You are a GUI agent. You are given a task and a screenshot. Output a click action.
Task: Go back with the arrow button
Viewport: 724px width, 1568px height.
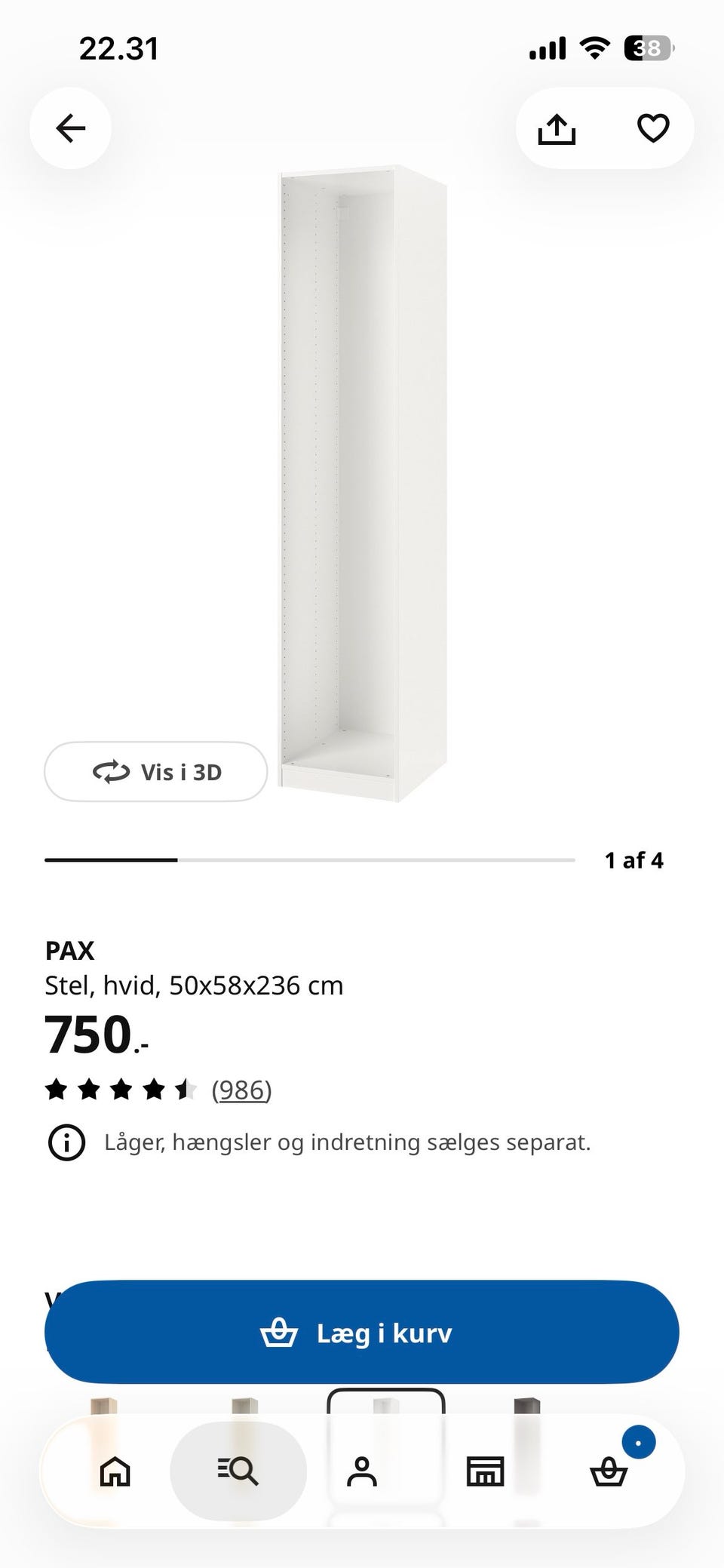point(71,128)
